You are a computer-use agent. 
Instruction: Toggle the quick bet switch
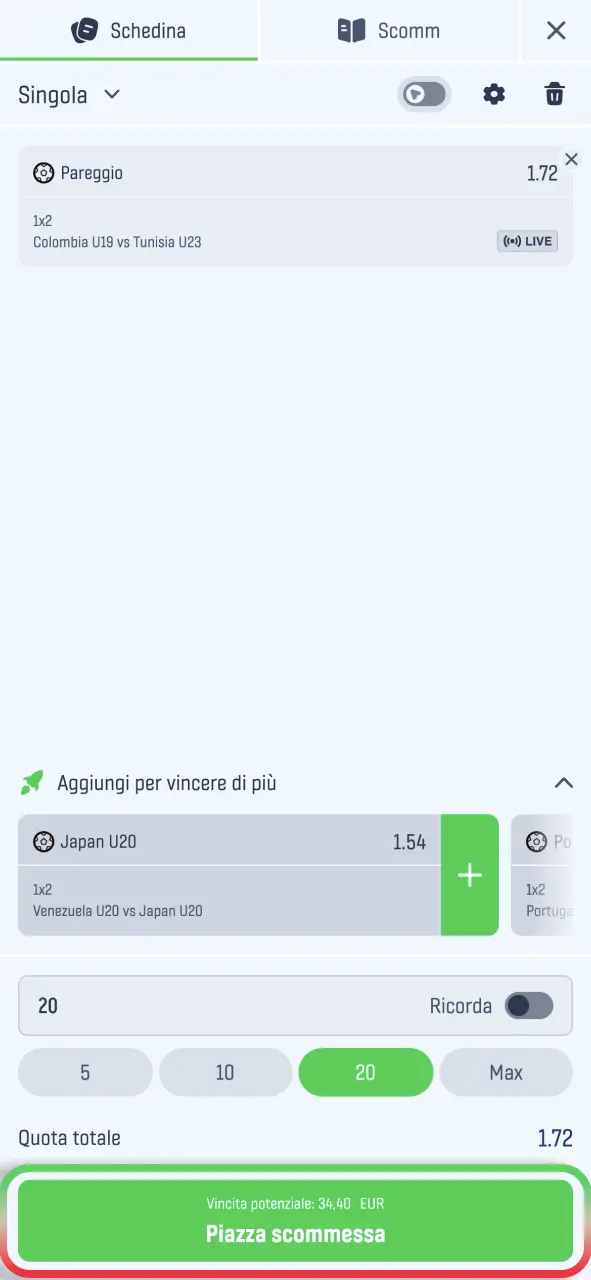coord(425,95)
